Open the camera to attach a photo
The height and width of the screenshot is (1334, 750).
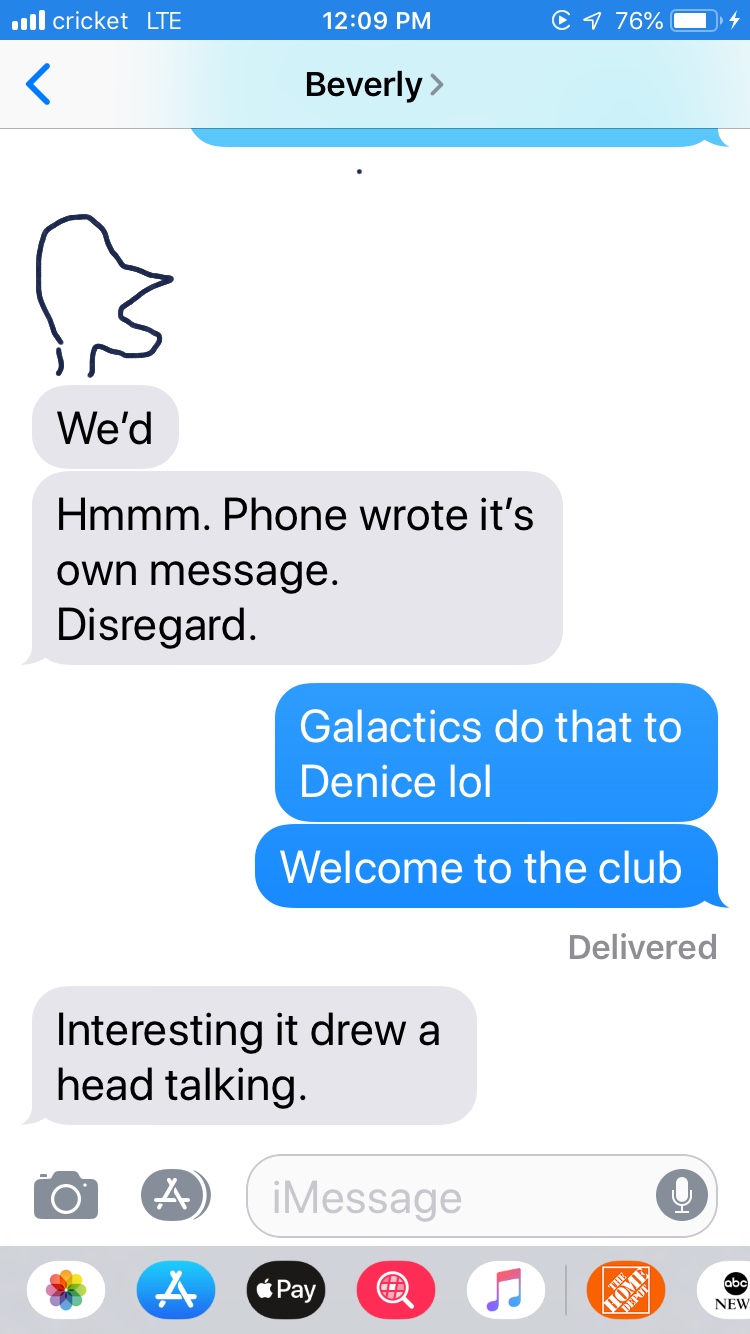point(66,1195)
